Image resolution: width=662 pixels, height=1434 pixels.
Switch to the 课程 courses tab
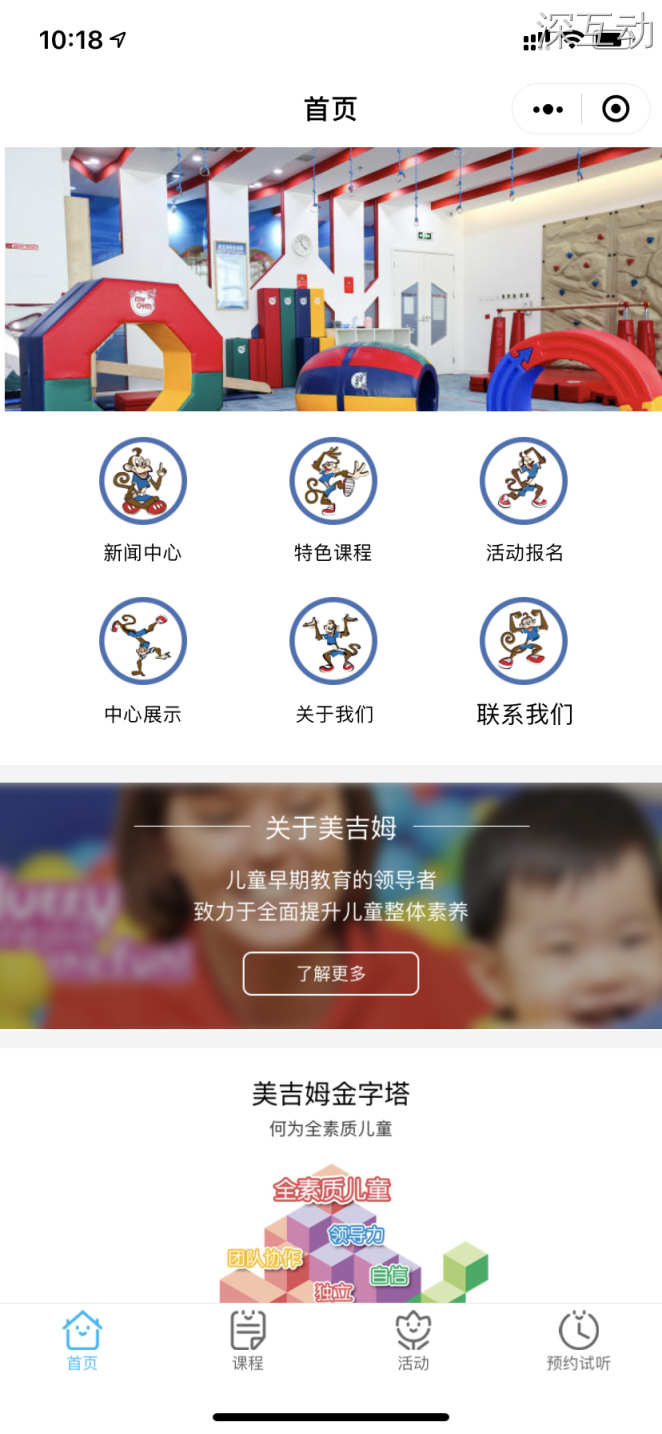tap(248, 1342)
